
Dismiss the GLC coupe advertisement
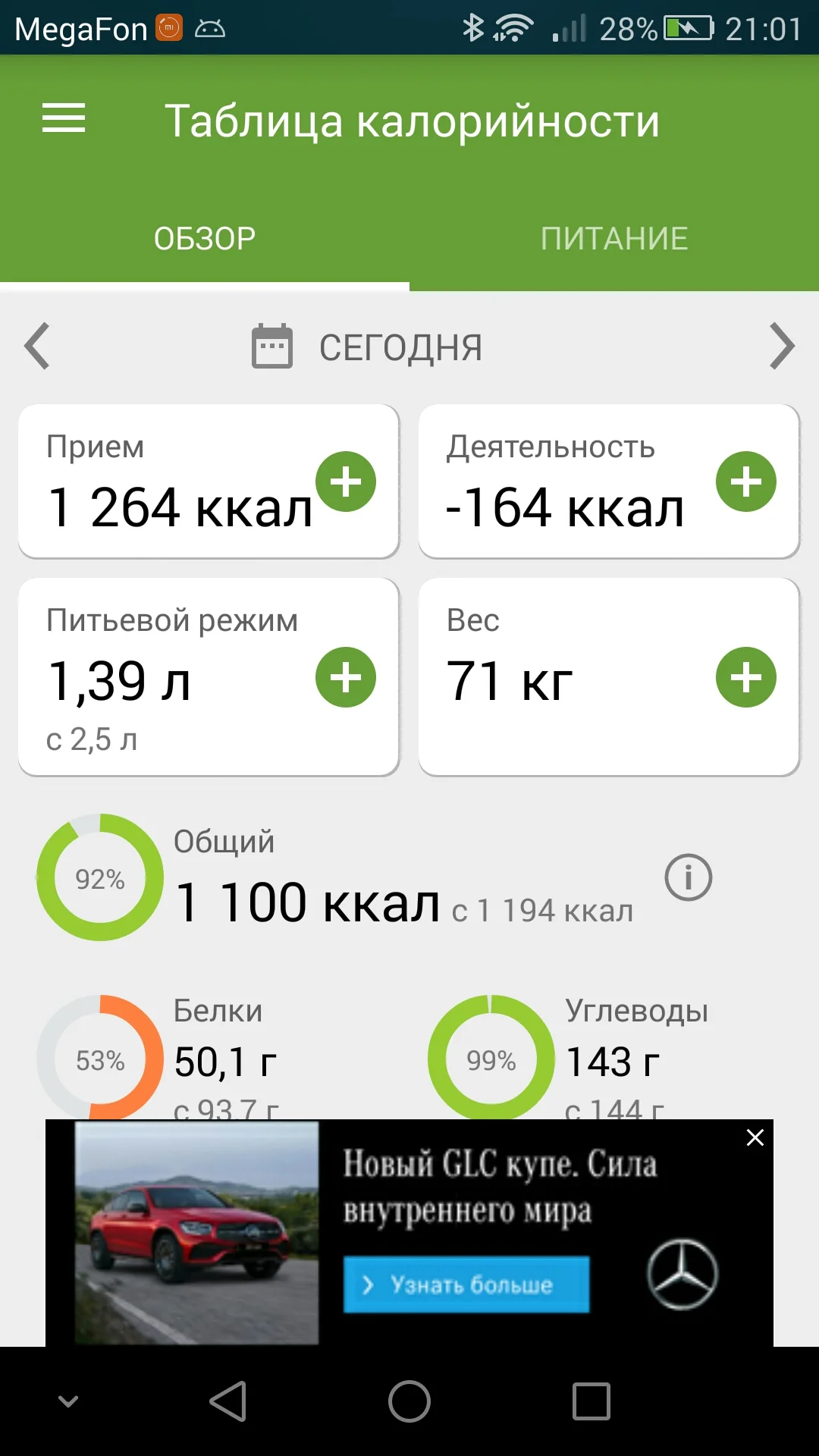pyautogui.click(x=755, y=1137)
